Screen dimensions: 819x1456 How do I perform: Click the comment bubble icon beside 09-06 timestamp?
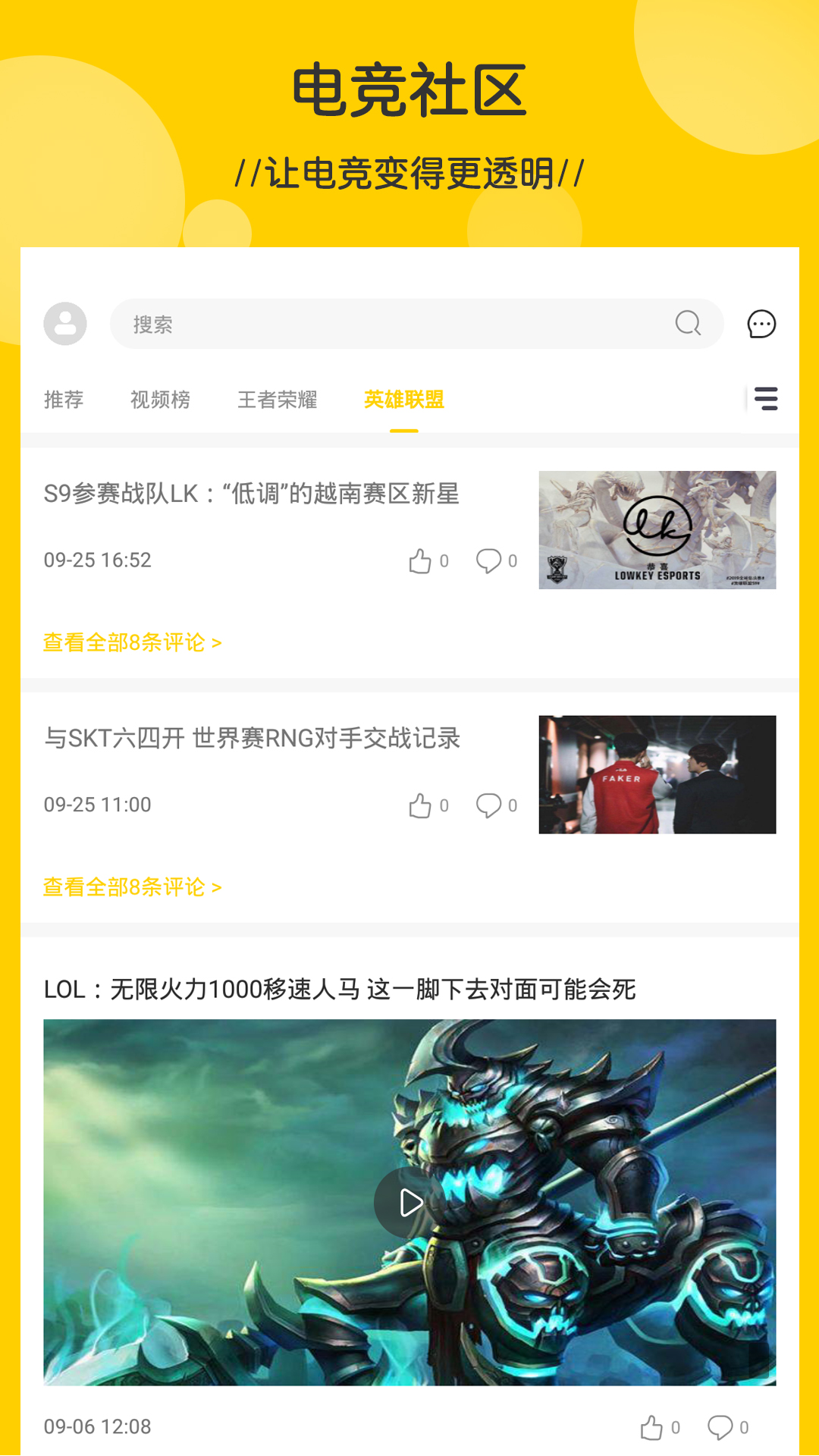(x=721, y=1425)
